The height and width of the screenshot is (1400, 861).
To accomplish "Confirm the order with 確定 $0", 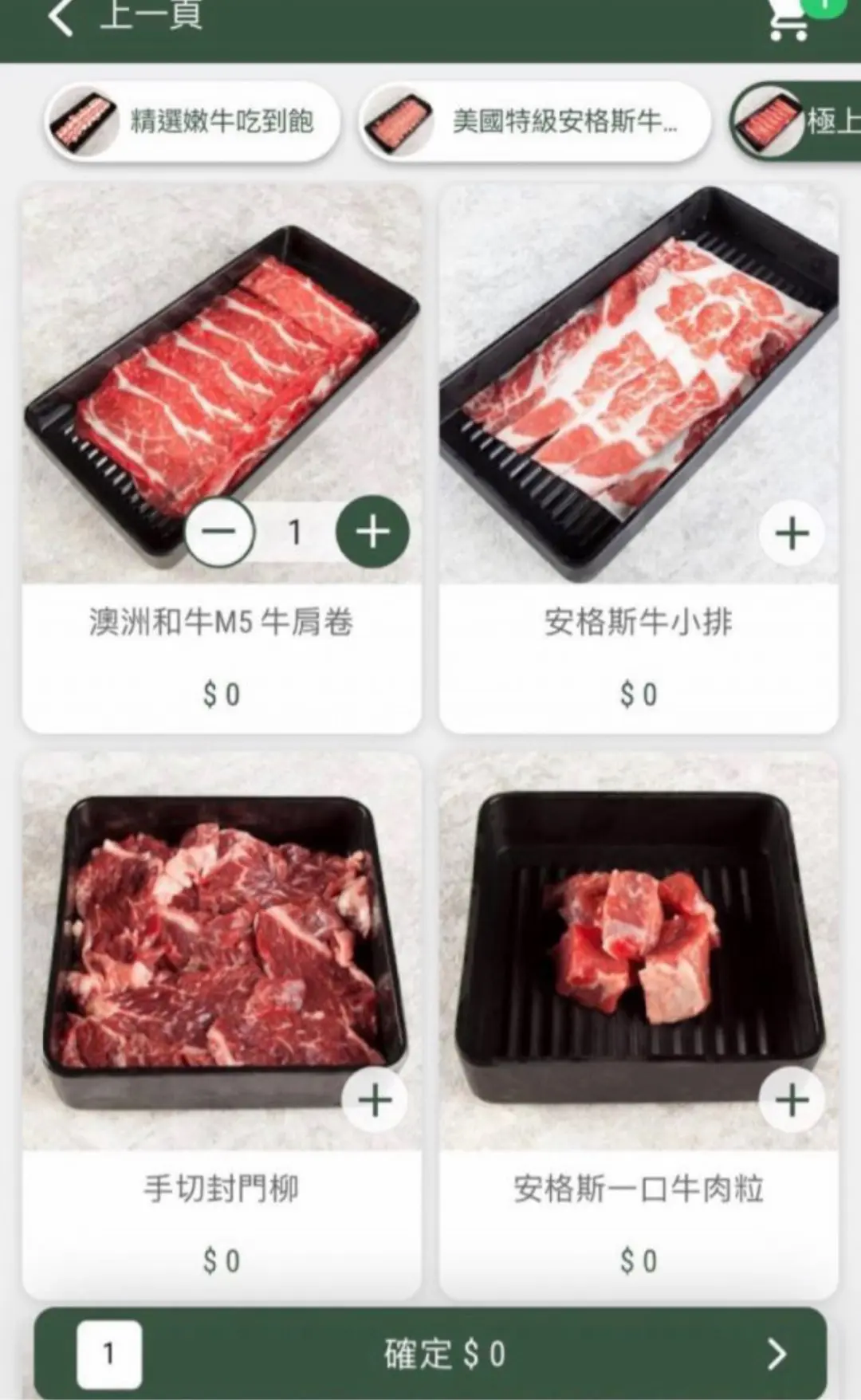I will [x=443, y=1354].
